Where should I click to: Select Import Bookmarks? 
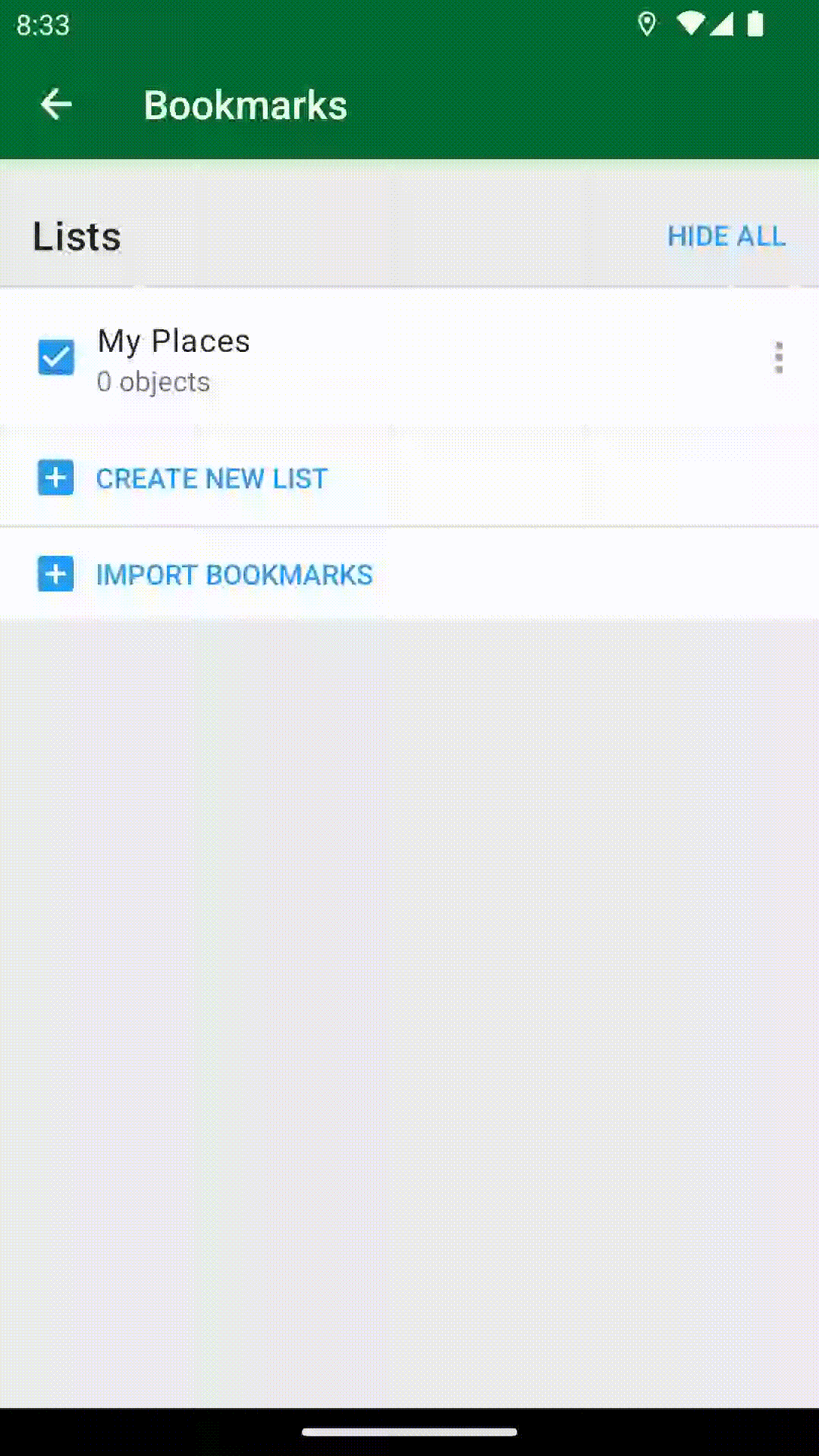pyautogui.click(x=234, y=575)
